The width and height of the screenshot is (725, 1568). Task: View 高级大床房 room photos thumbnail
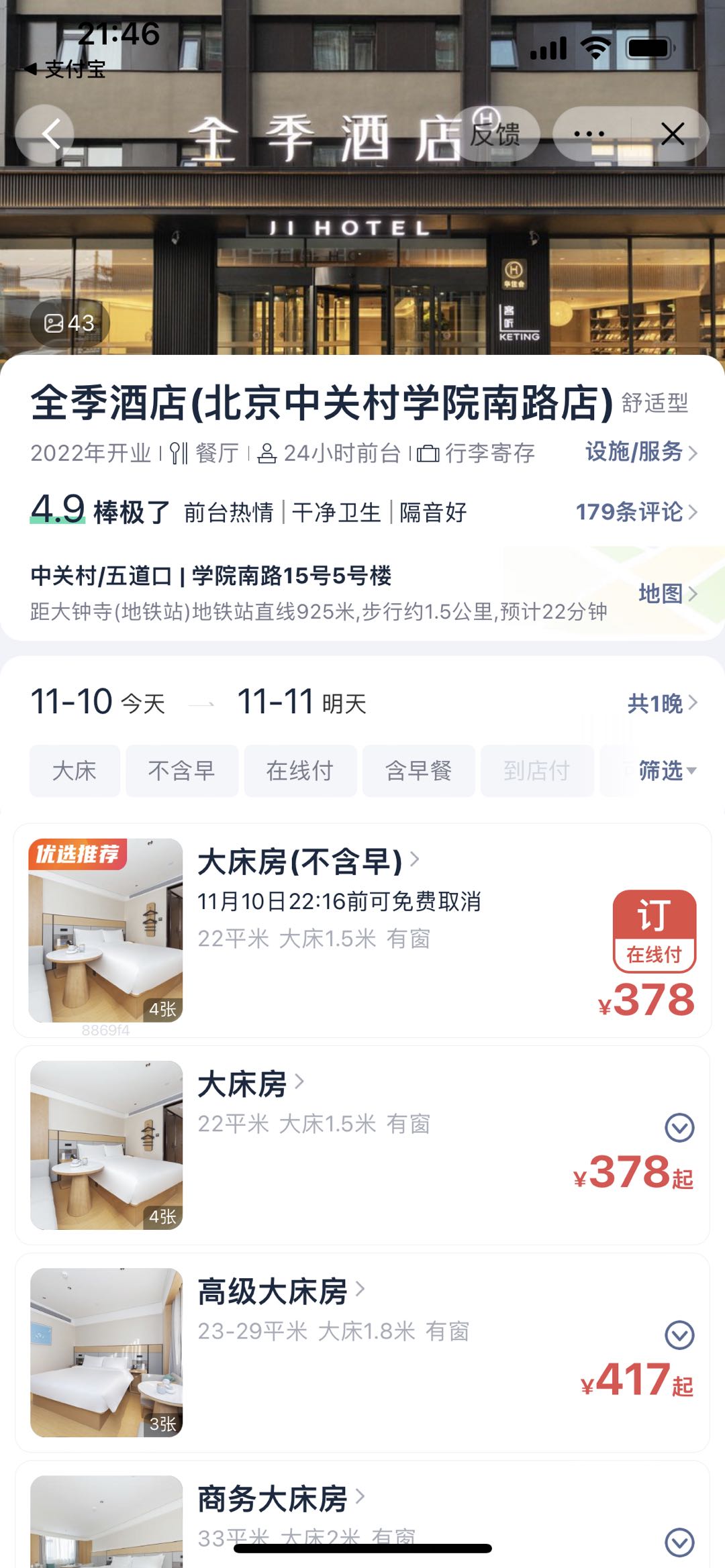tap(106, 1353)
